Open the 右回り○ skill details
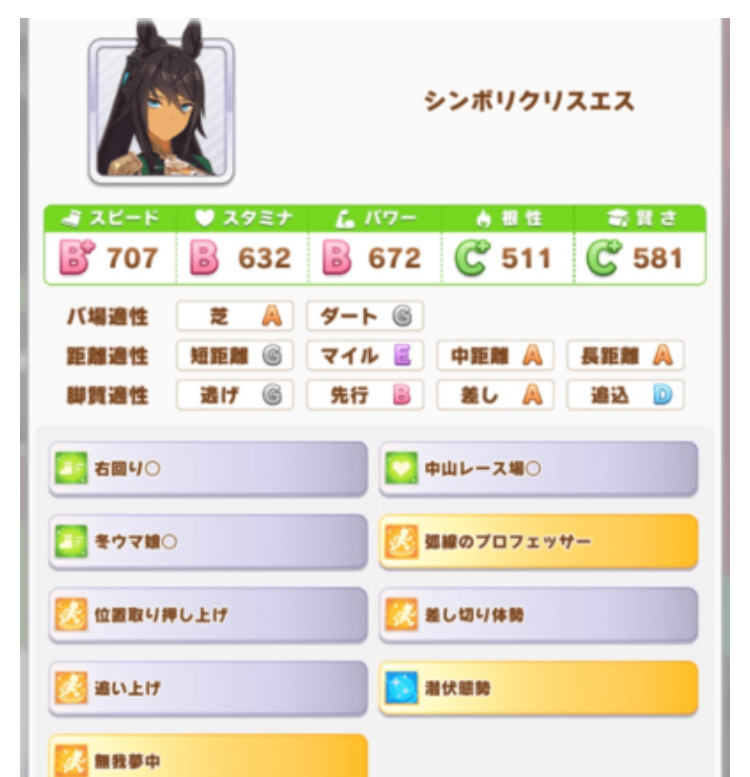 pyautogui.click(x=208, y=468)
